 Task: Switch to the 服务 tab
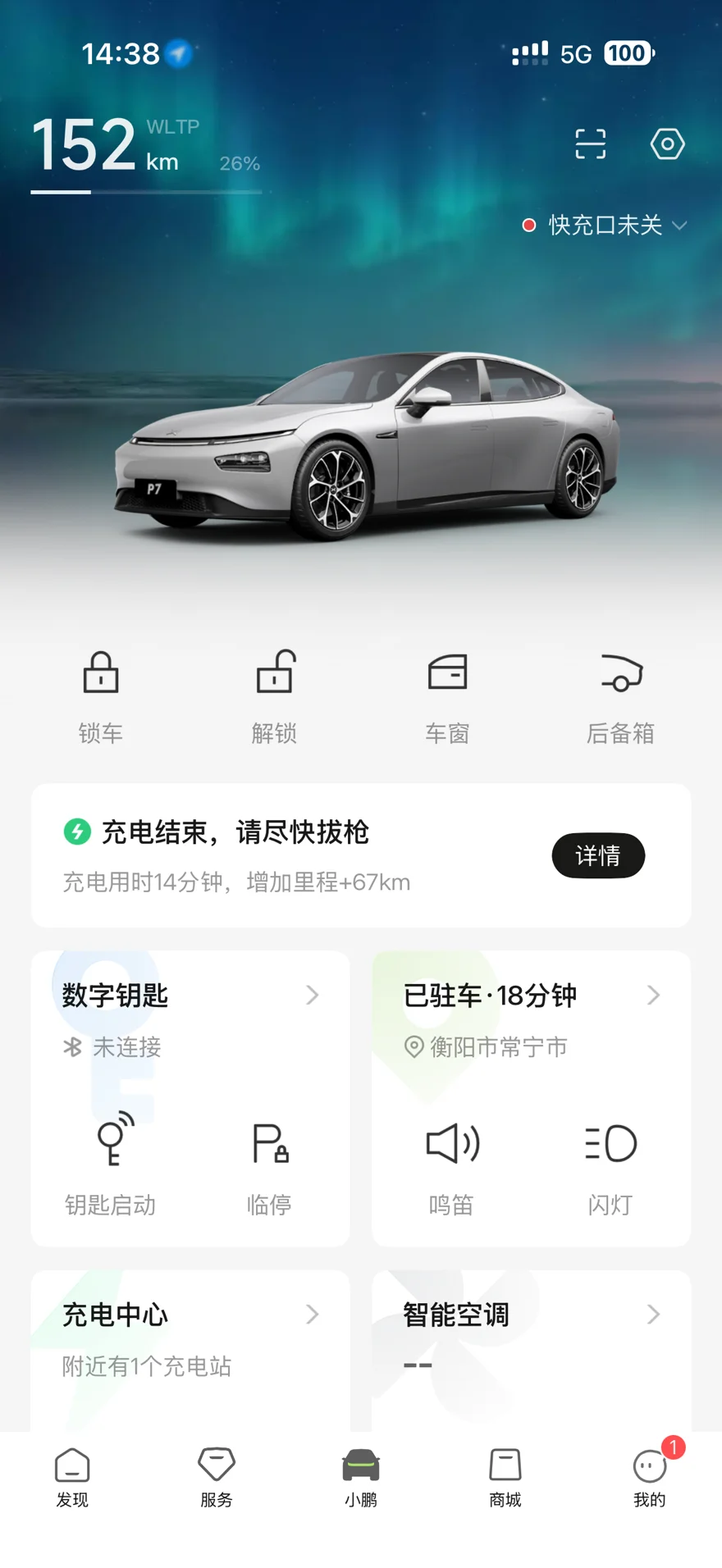coord(217,1476)
